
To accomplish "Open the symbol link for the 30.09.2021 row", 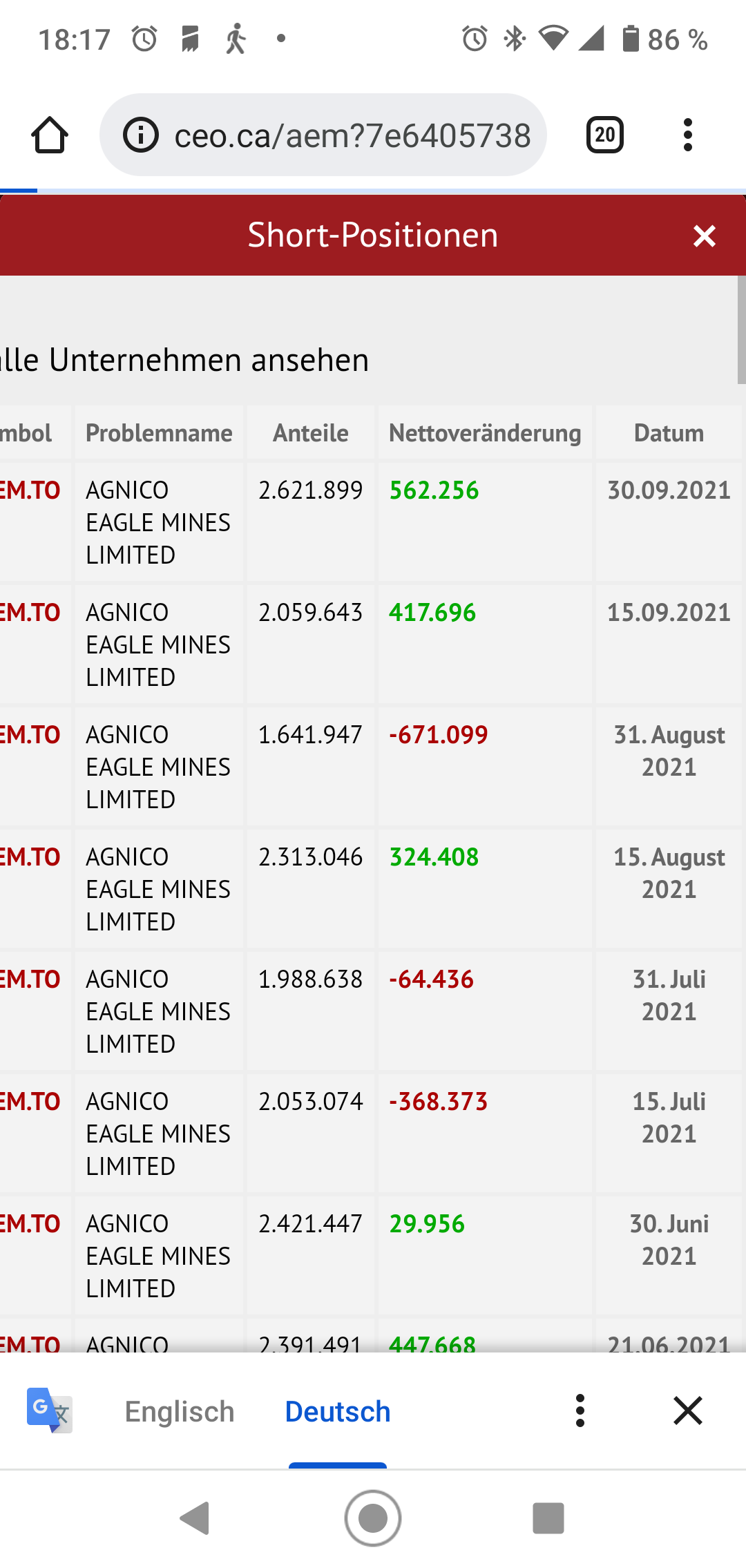I will tap(30, 490).
